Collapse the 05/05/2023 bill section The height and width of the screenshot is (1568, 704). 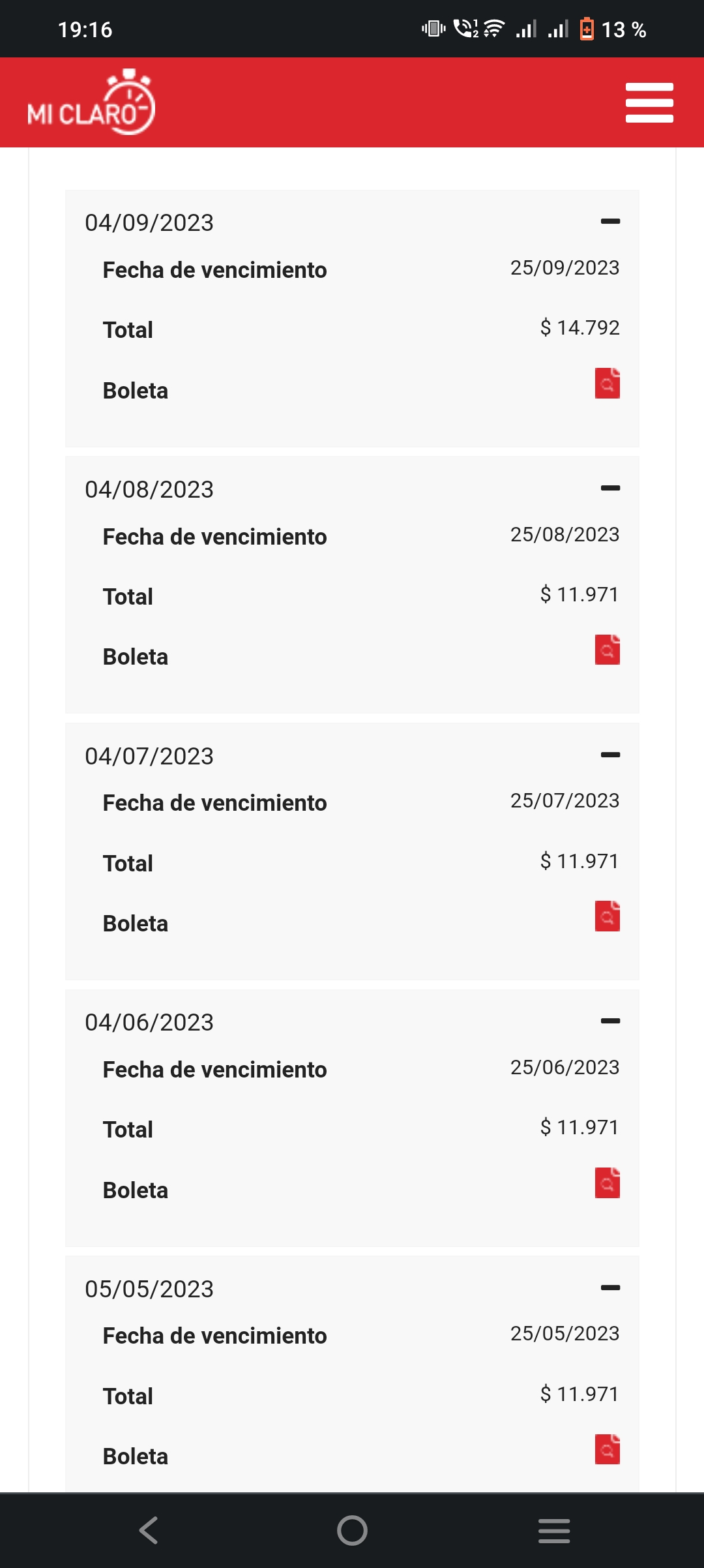[610, 1288]
